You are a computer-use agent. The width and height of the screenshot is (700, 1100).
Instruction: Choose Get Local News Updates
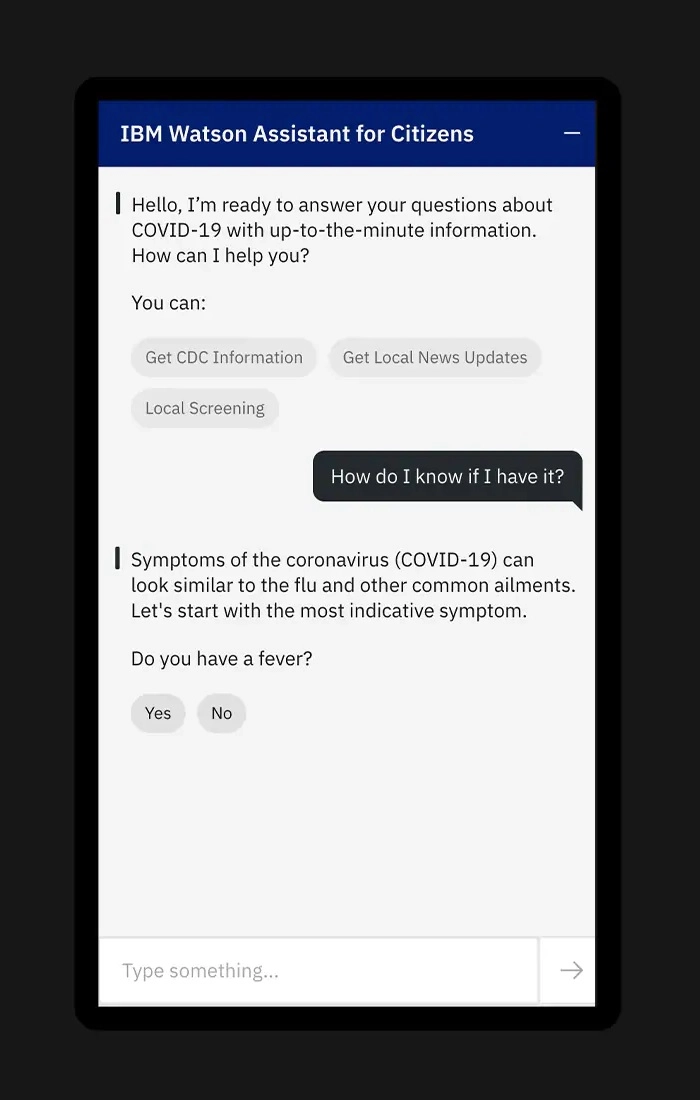click(435, 358)
